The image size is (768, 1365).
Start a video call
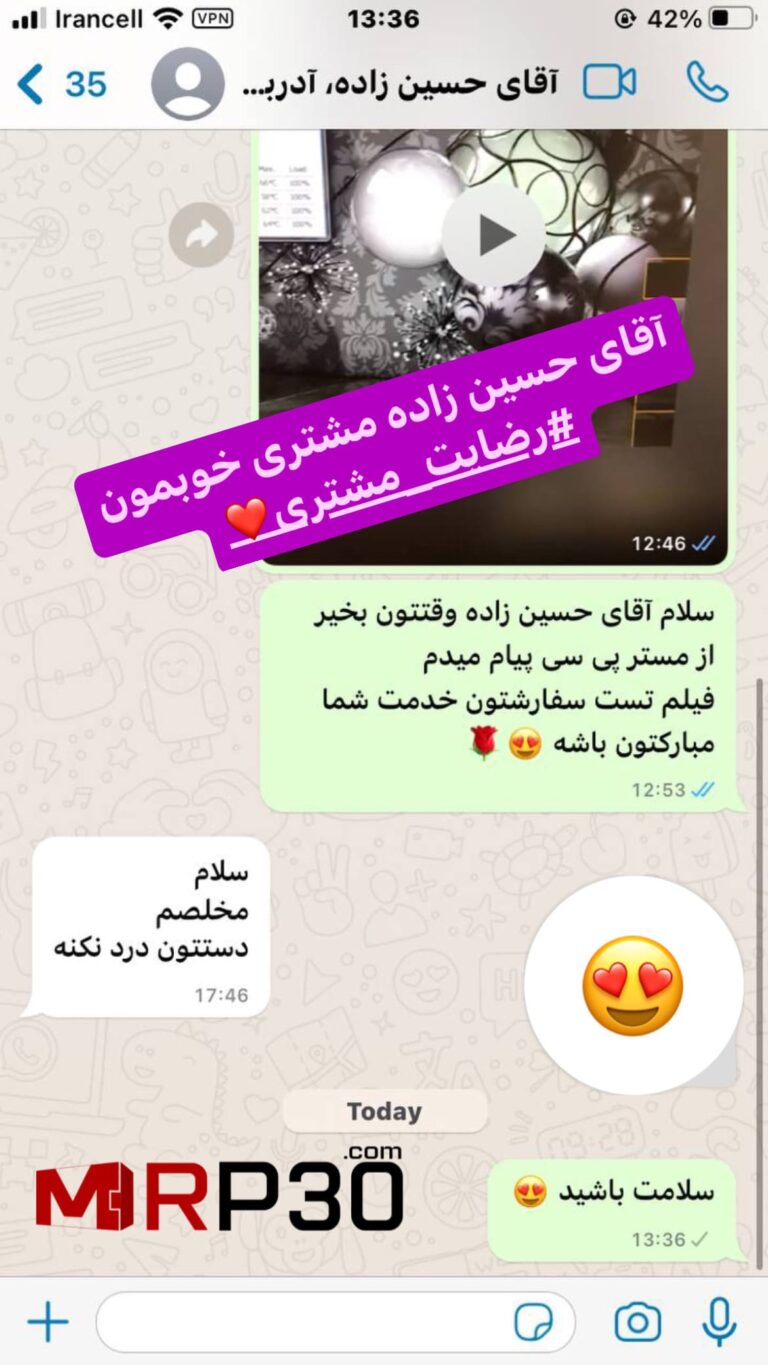[x=609, y=83]
